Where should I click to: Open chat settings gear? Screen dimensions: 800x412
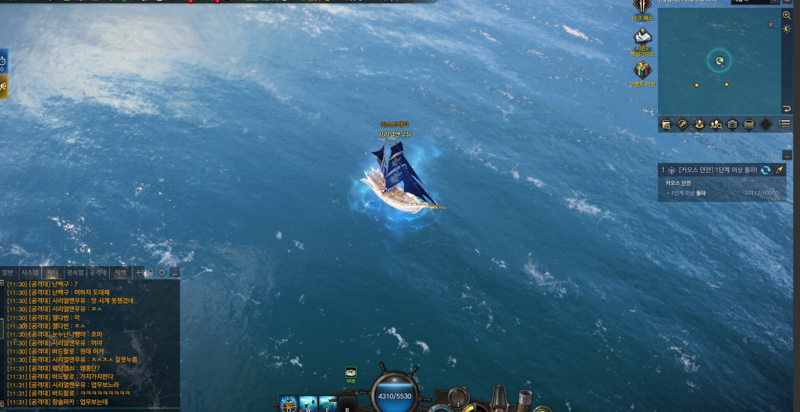pos(162,272)
